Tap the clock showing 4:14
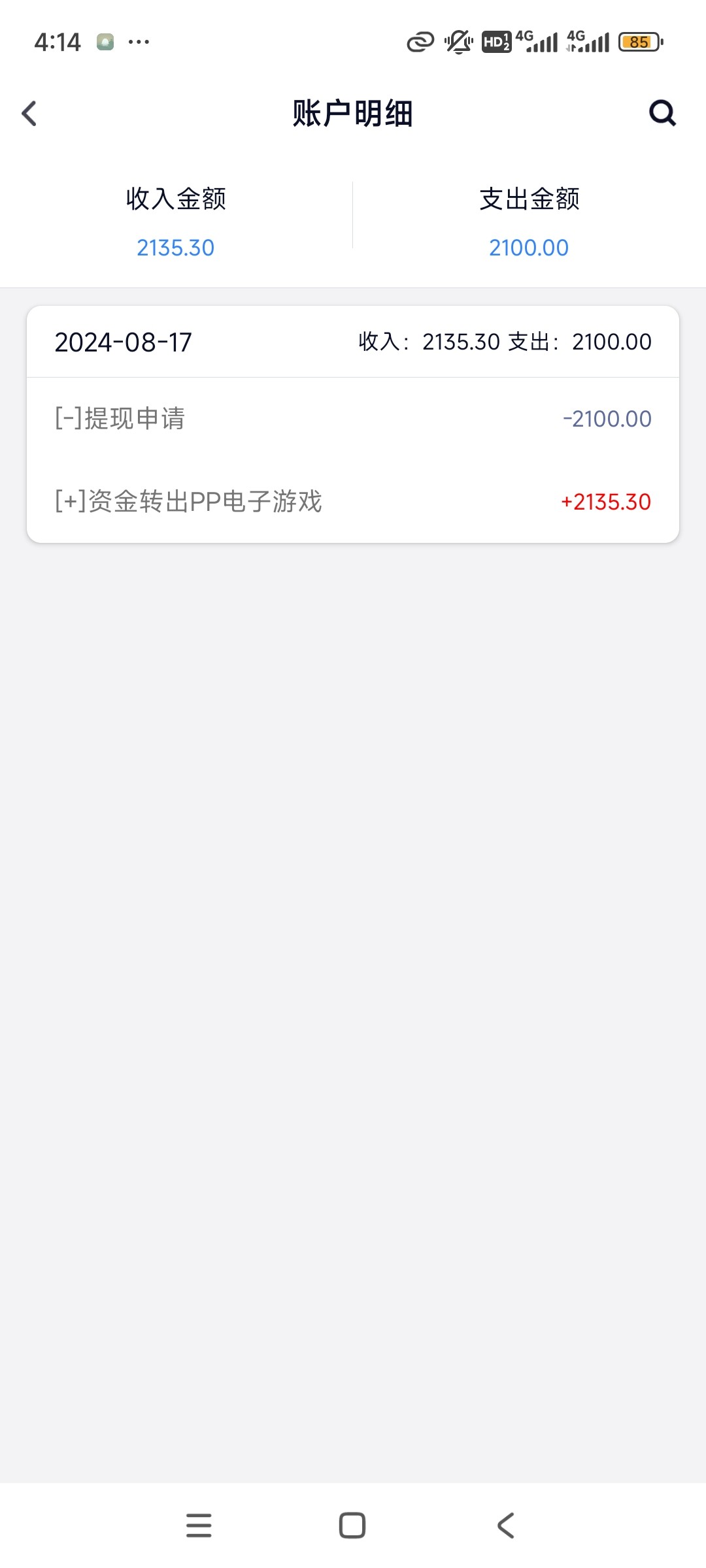Screen dimensions: 706x1568 click(58, 42)
